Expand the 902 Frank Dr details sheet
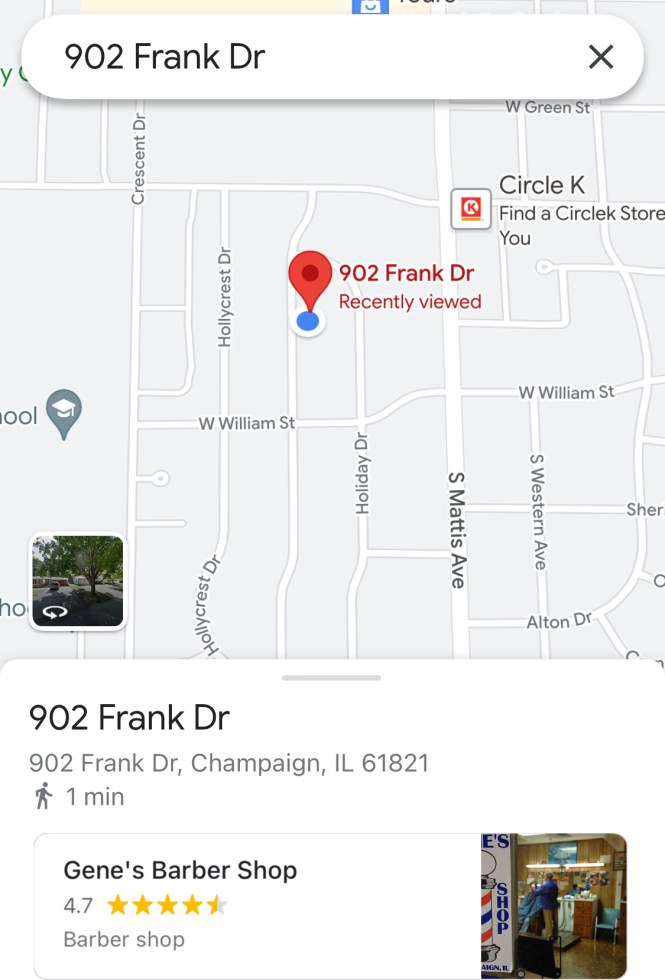 (331, 678)
